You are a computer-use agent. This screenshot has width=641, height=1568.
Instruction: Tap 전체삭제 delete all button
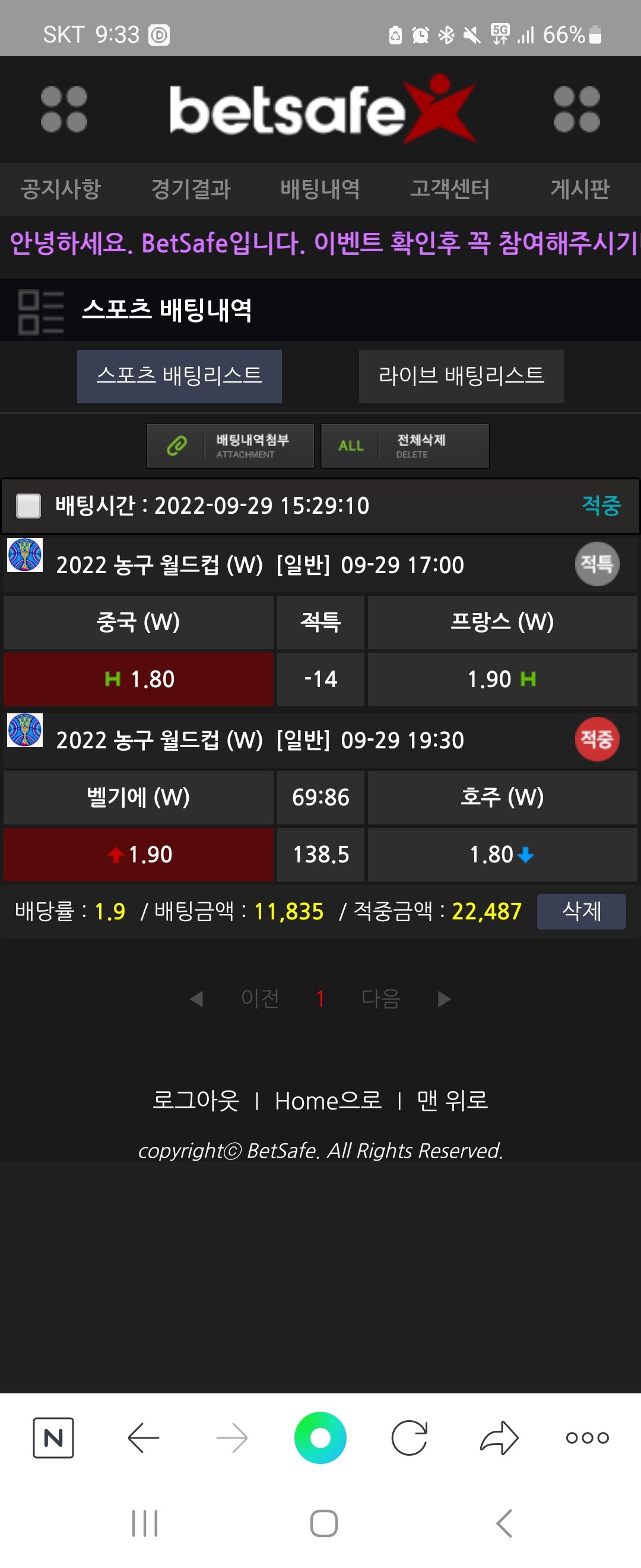[x=404, y=445]
